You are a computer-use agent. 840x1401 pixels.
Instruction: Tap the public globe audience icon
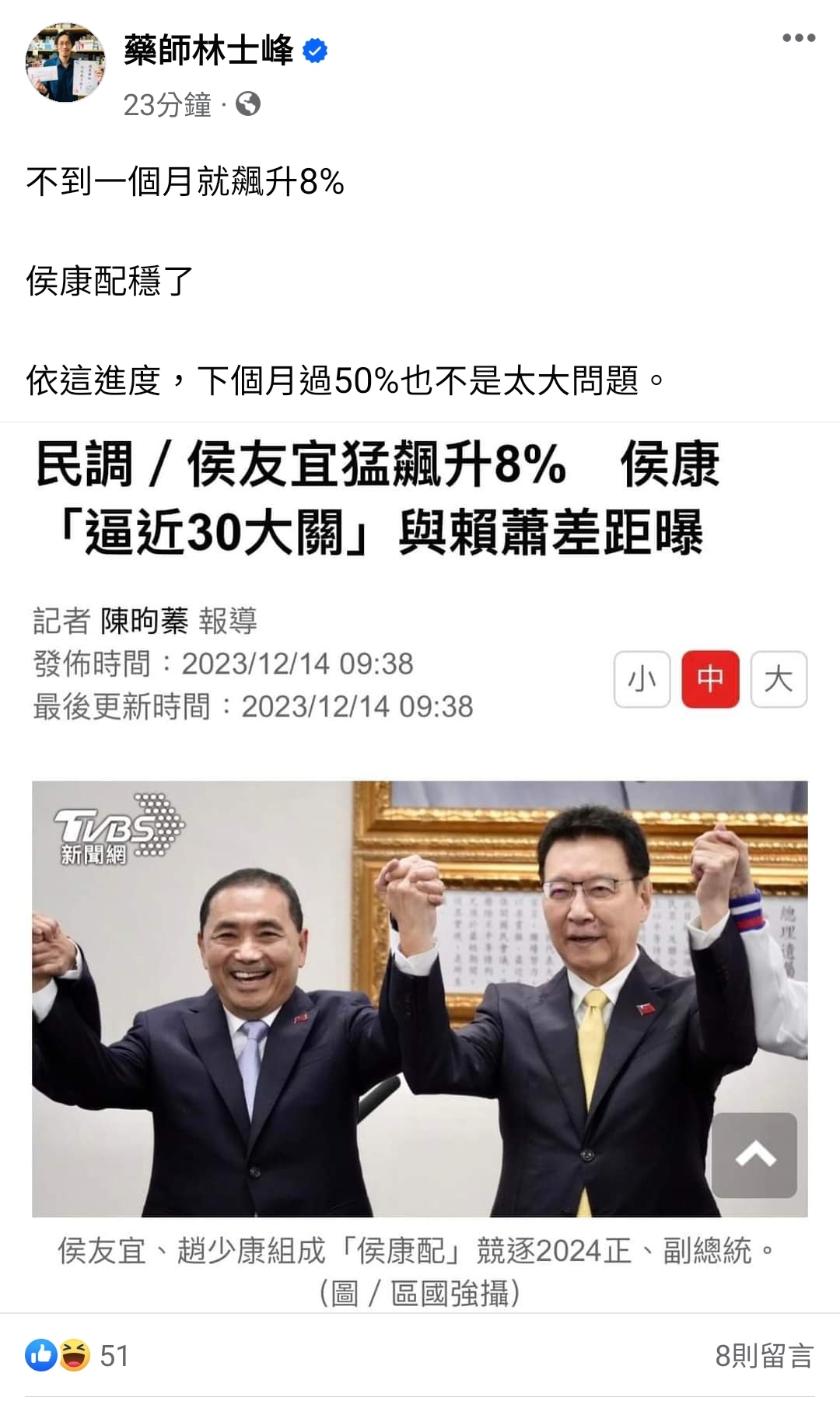pos(248,103)
